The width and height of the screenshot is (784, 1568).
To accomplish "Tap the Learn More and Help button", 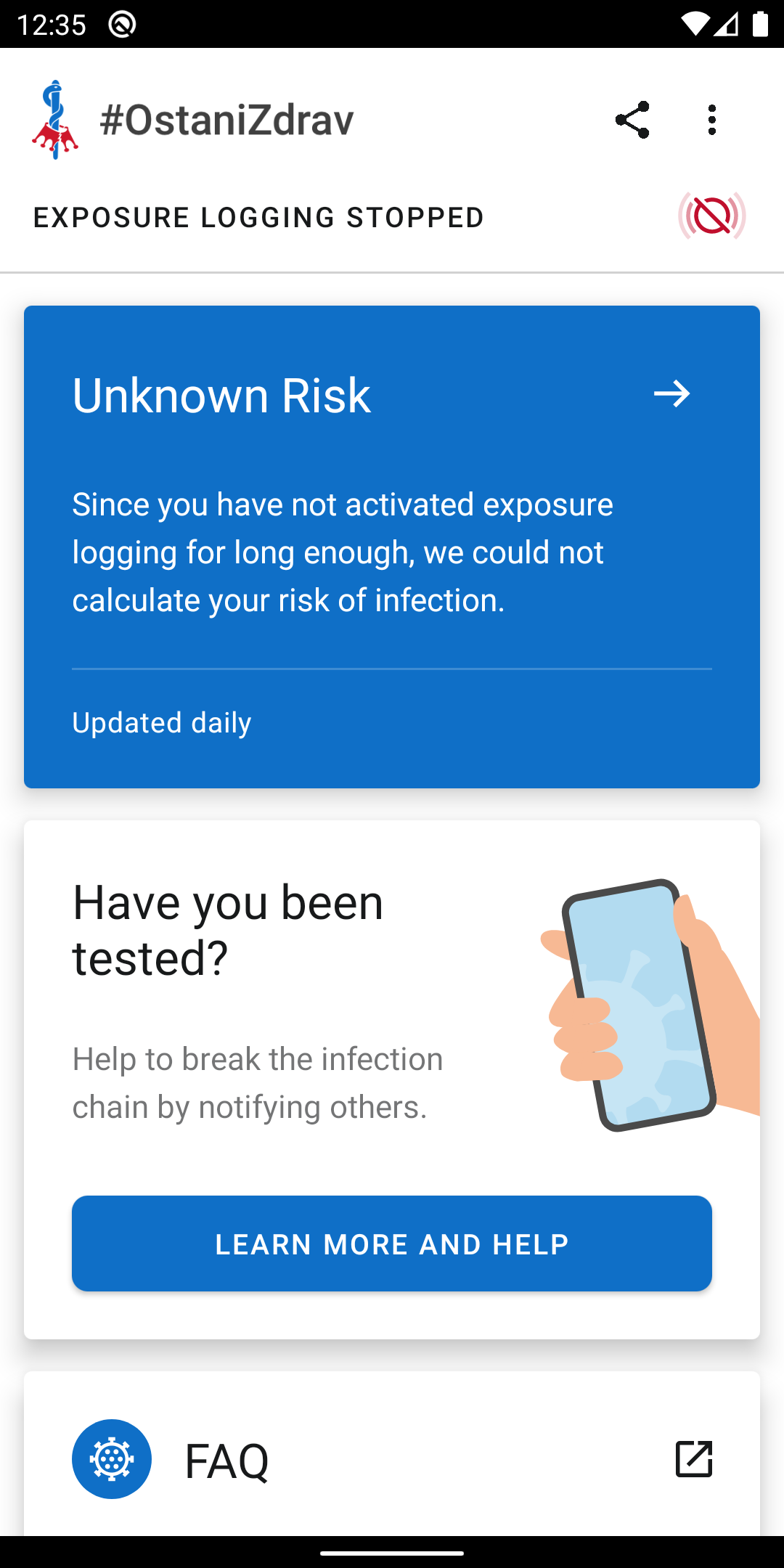I will tap(392, 1244).
